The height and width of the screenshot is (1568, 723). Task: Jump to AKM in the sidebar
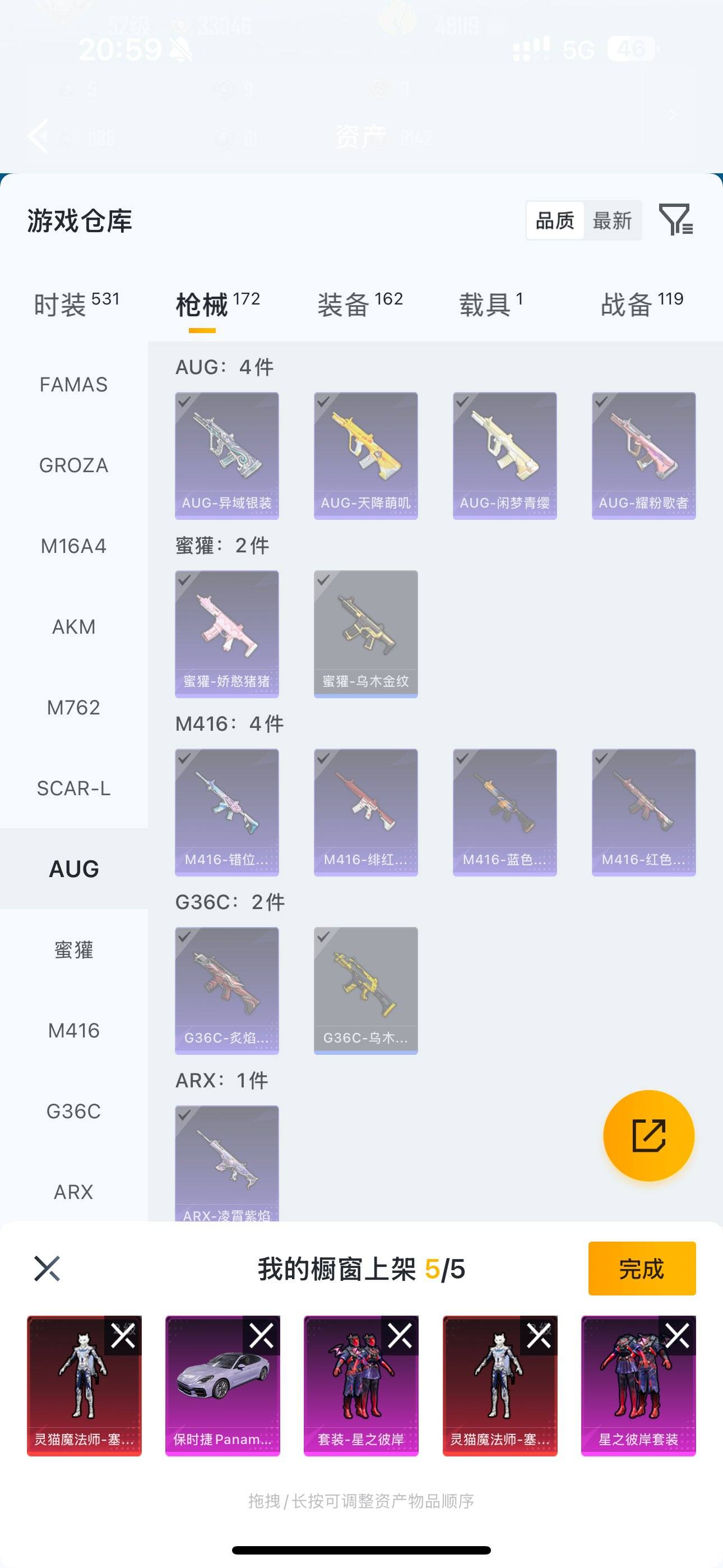click(x=73, y=627)
